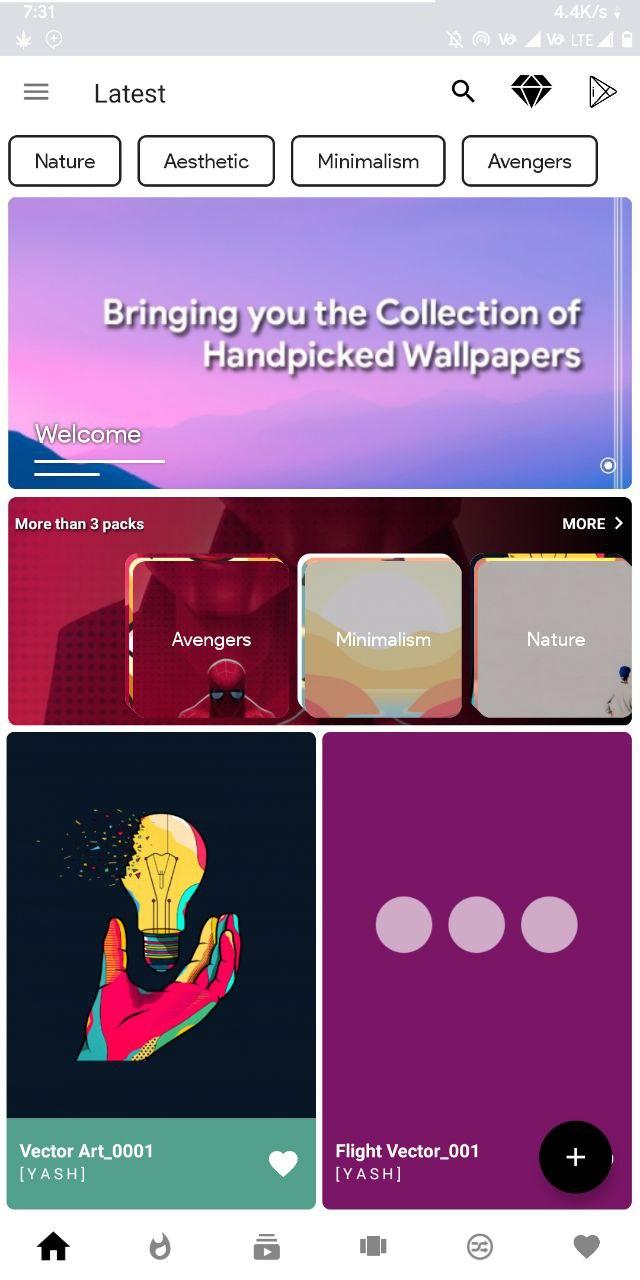The image size is (640, 1280).
Task: Open the hamburger drawer menu
Action: [36, 92]
